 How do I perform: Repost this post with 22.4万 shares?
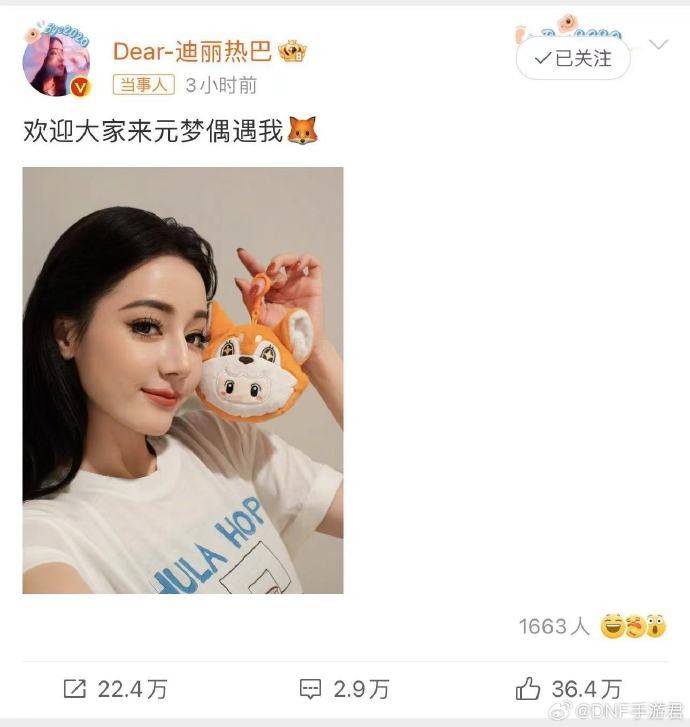tap(115, 688)
